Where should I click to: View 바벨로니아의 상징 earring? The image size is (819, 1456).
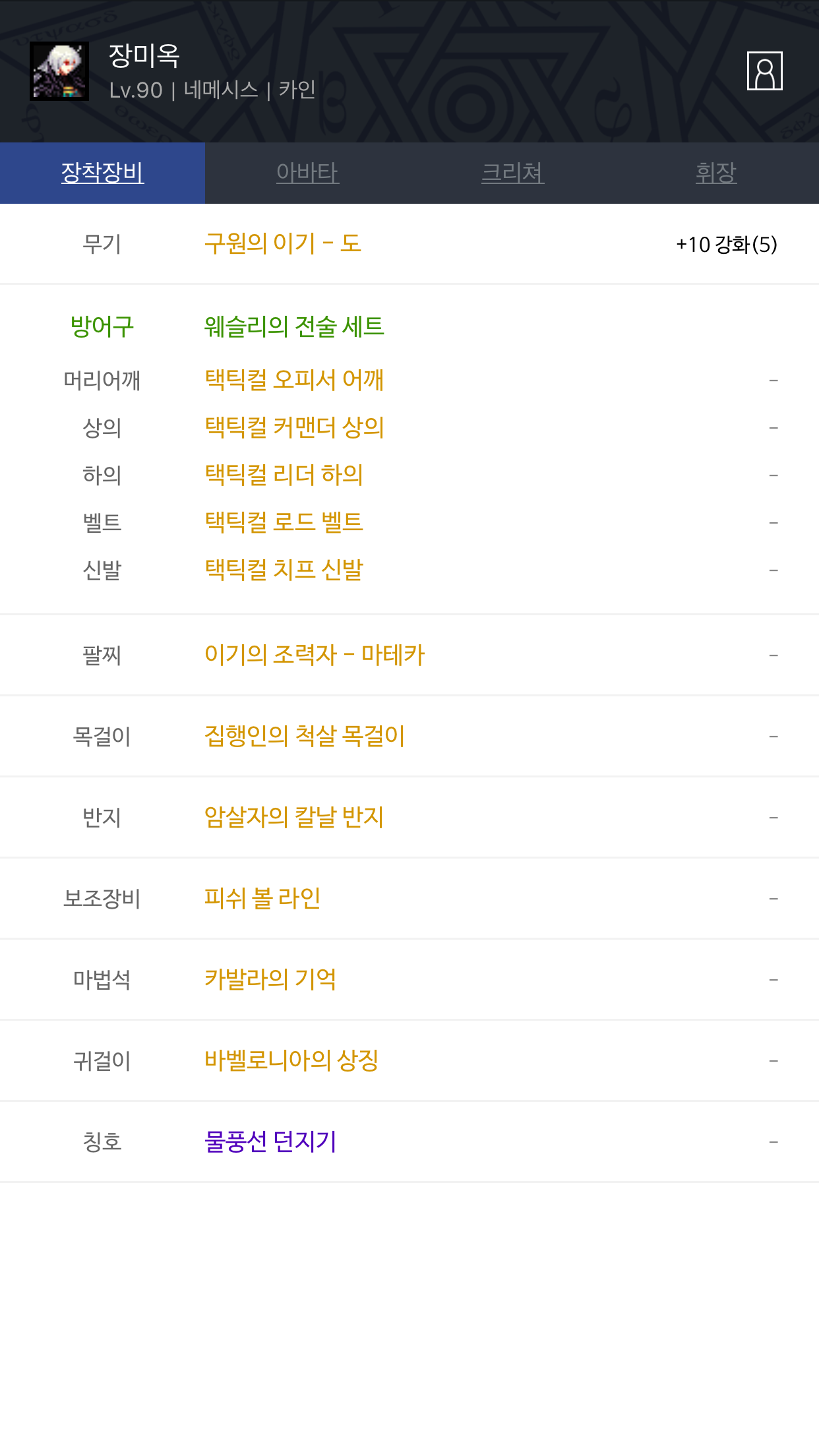tap(291, 1060)
